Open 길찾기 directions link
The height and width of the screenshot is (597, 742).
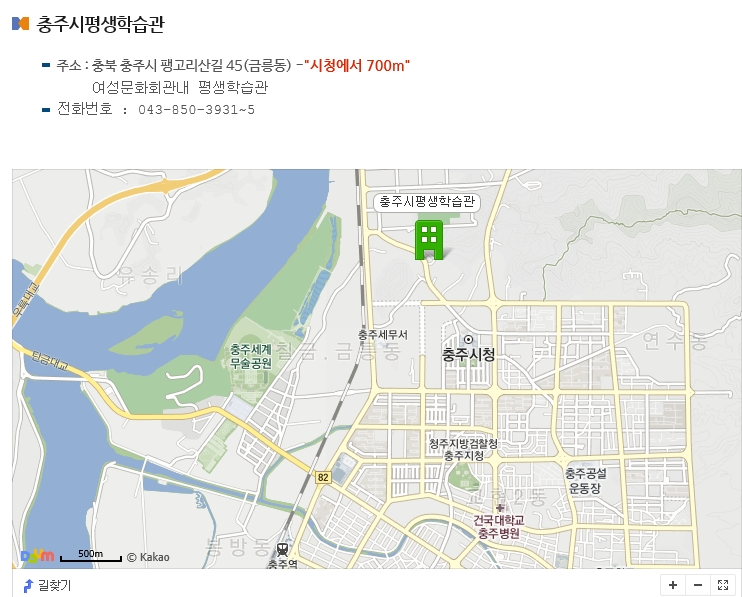click(47, 585)
